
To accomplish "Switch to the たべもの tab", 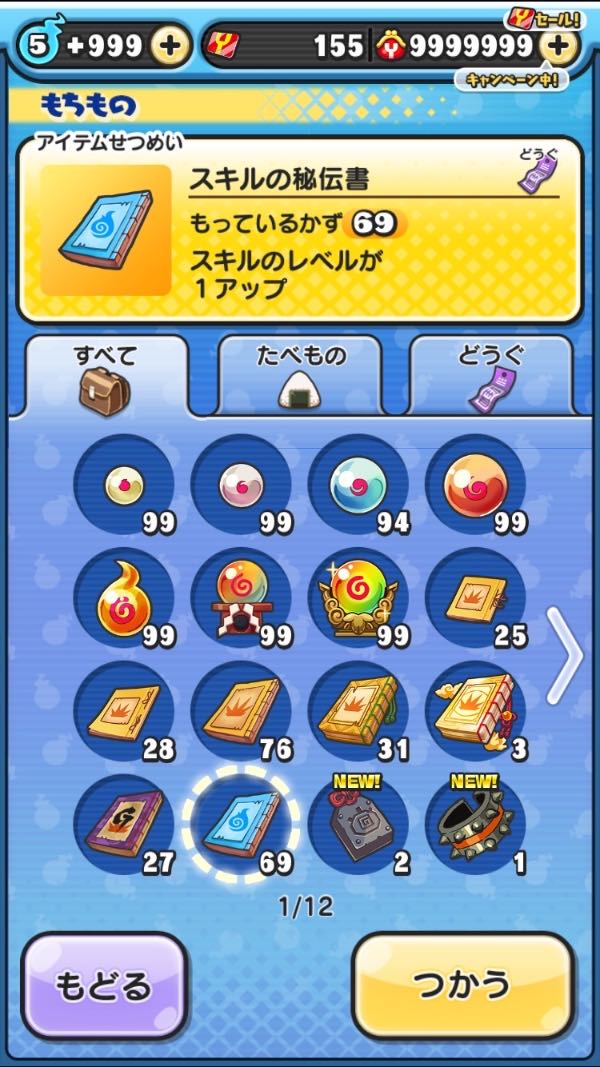I will (x=299, y=375).
